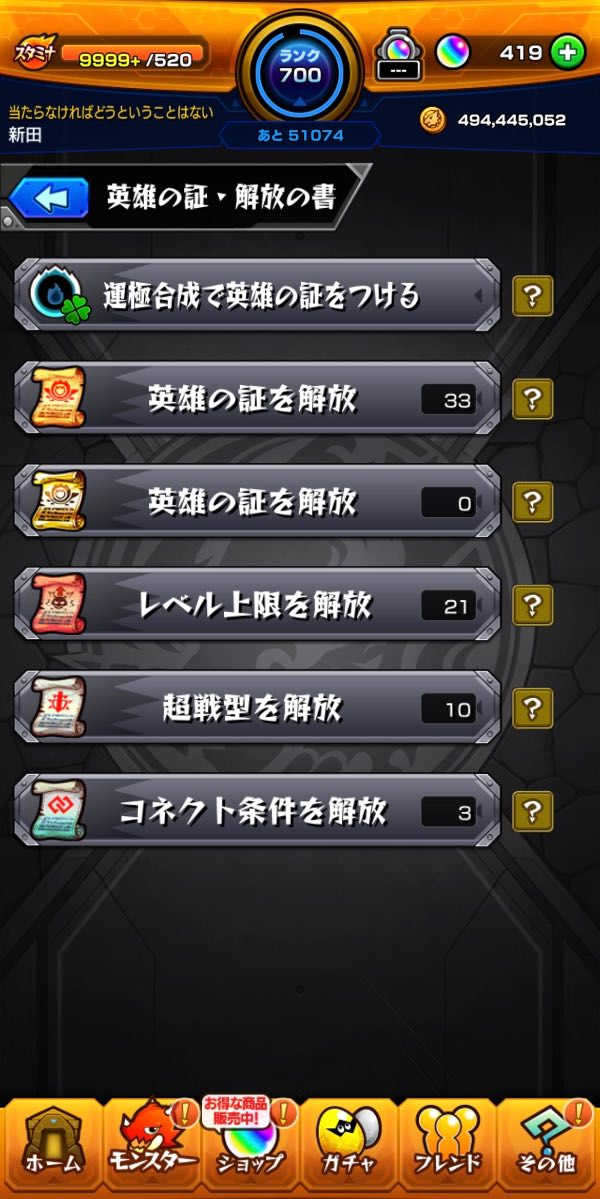Show help for レベル上限を解放

[x=532, y=604]
